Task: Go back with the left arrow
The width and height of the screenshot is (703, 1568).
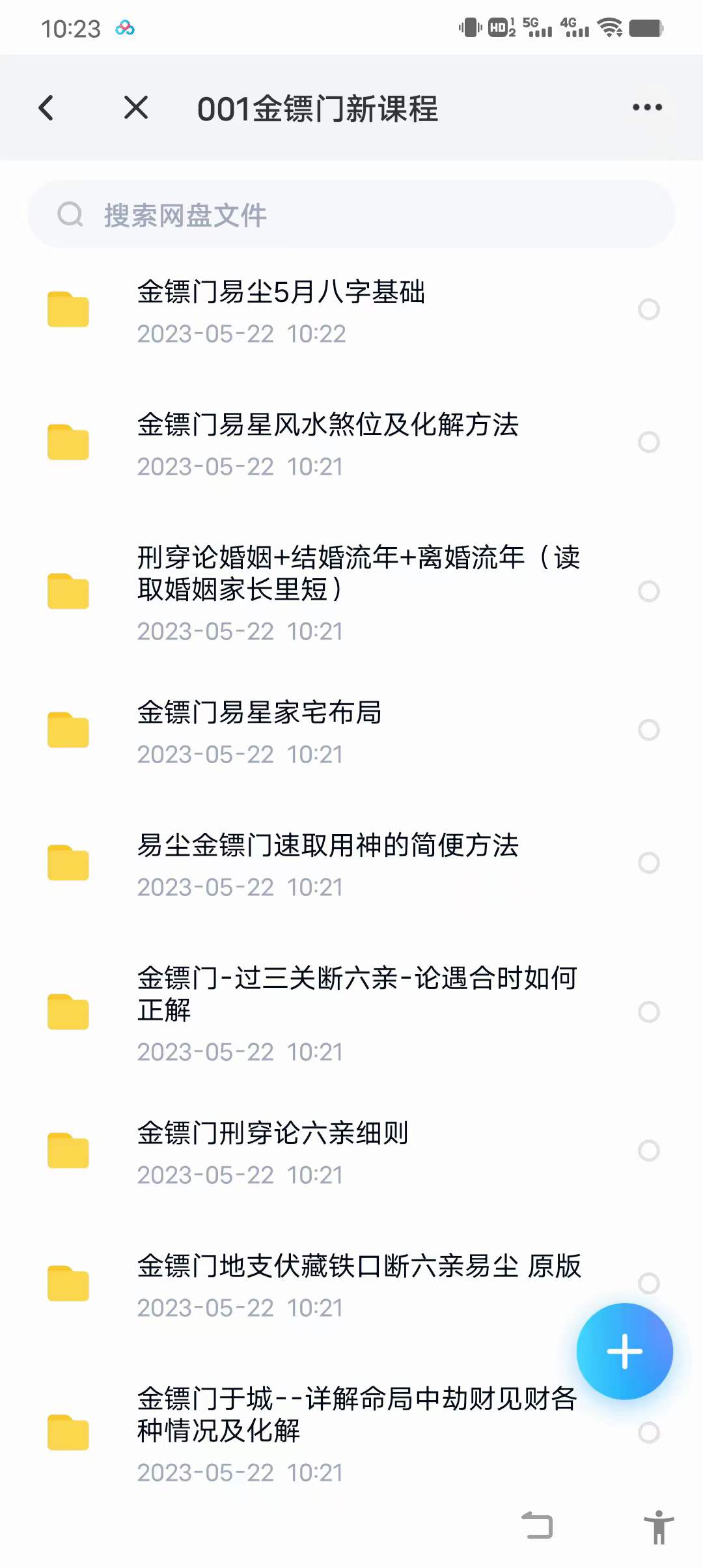Action: tap(46, 108)
